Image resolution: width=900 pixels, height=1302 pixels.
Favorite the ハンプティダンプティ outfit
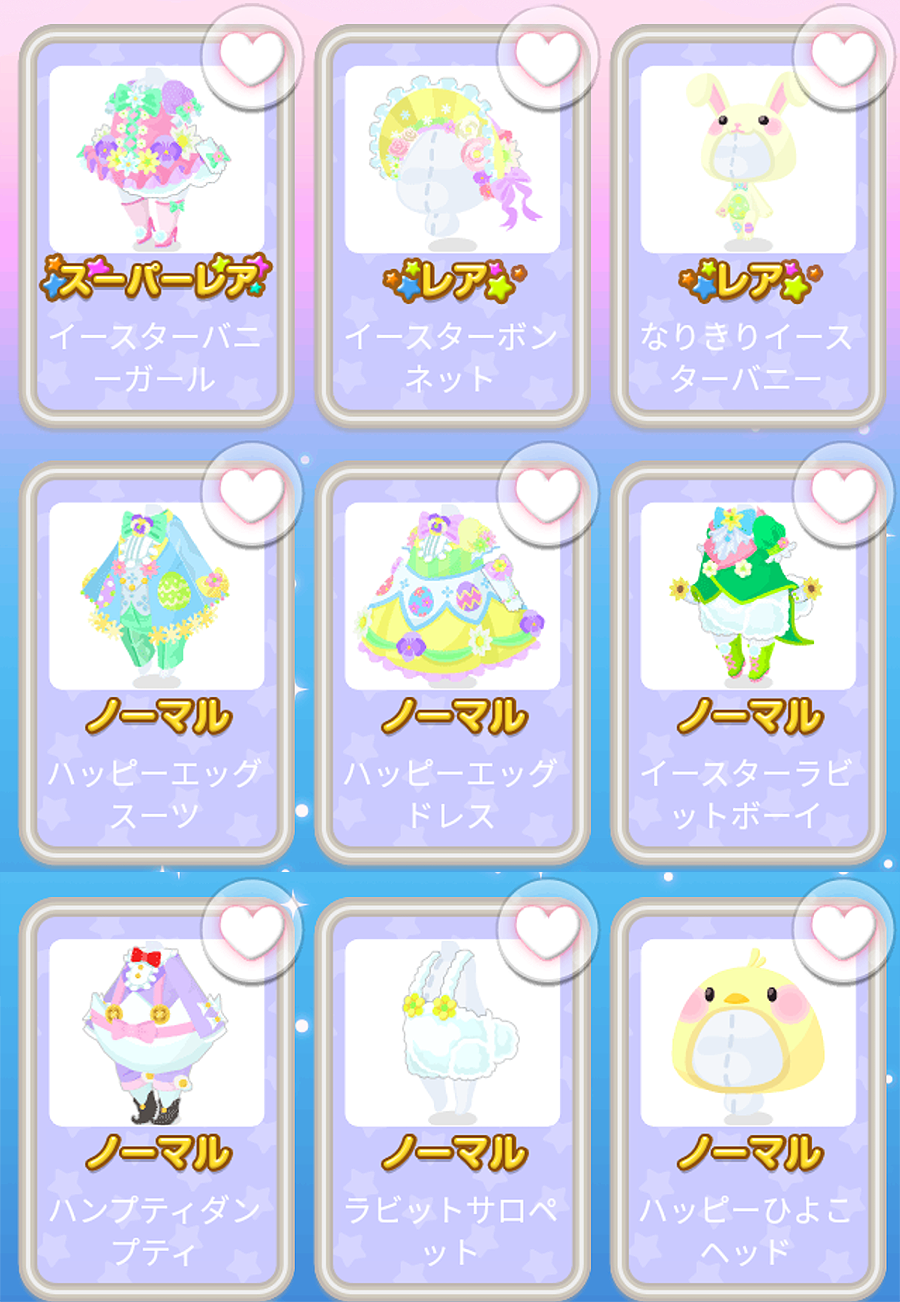252,930
